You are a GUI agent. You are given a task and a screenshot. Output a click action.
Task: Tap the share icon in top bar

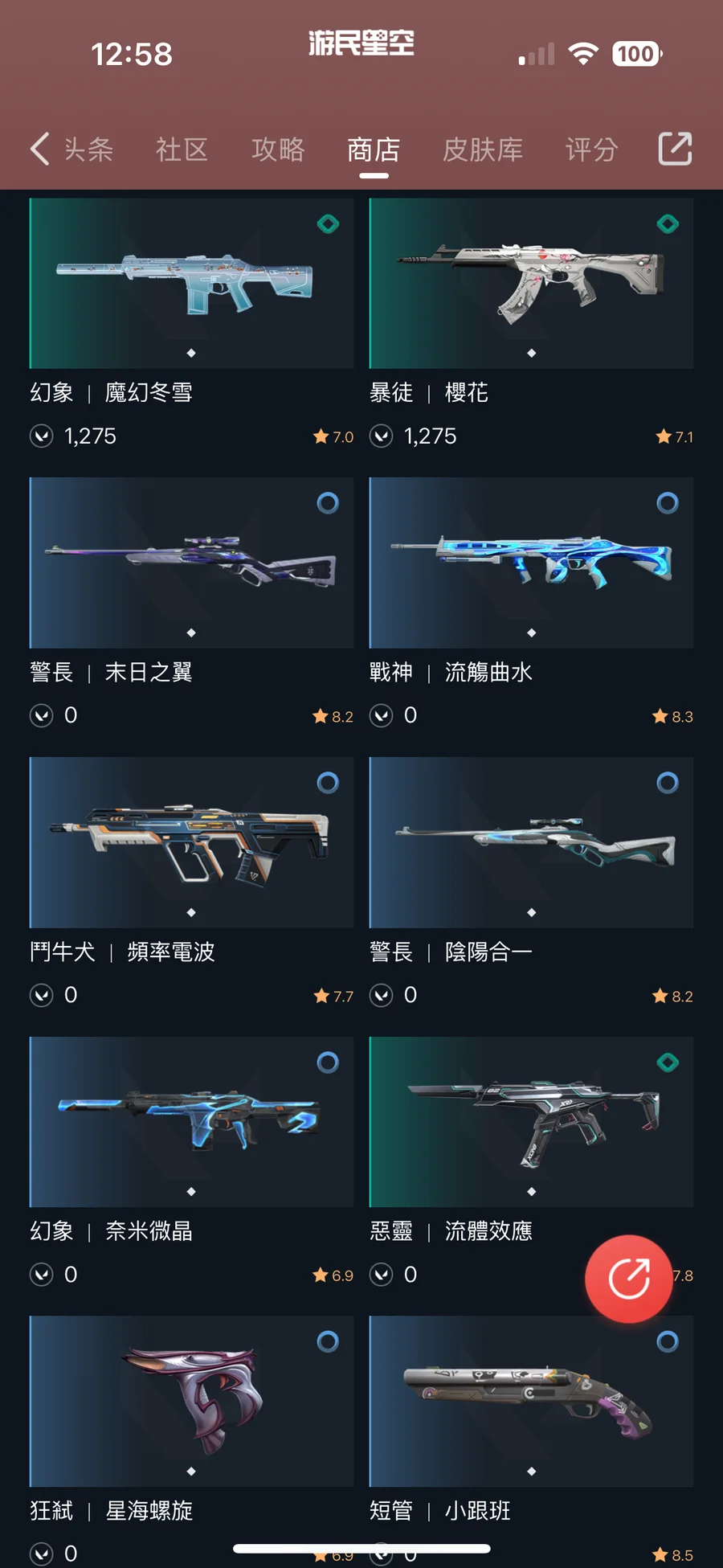pyautogui.click(x=675, y=149)
